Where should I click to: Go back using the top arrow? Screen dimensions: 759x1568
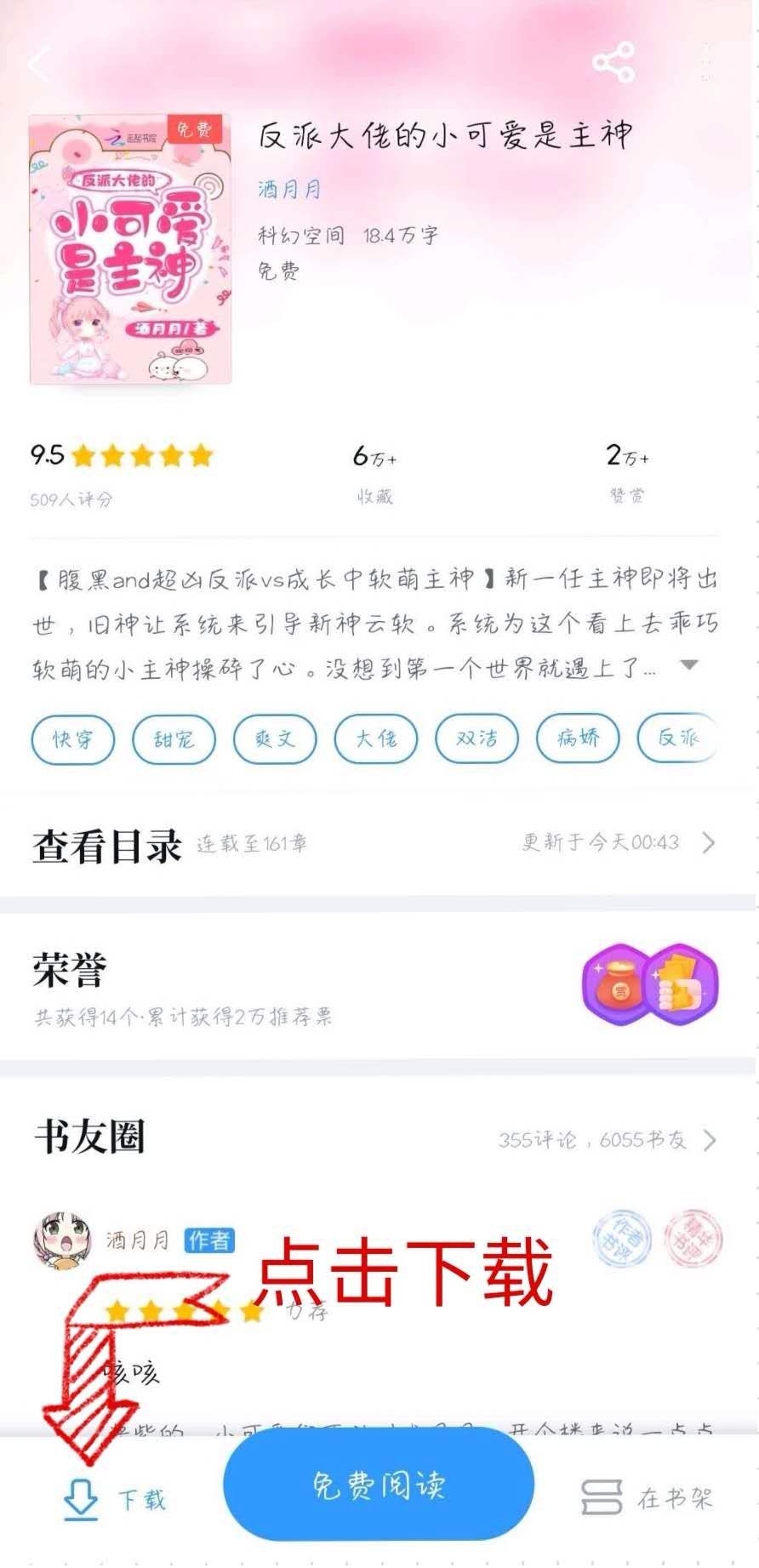click(x=39, y=64)
